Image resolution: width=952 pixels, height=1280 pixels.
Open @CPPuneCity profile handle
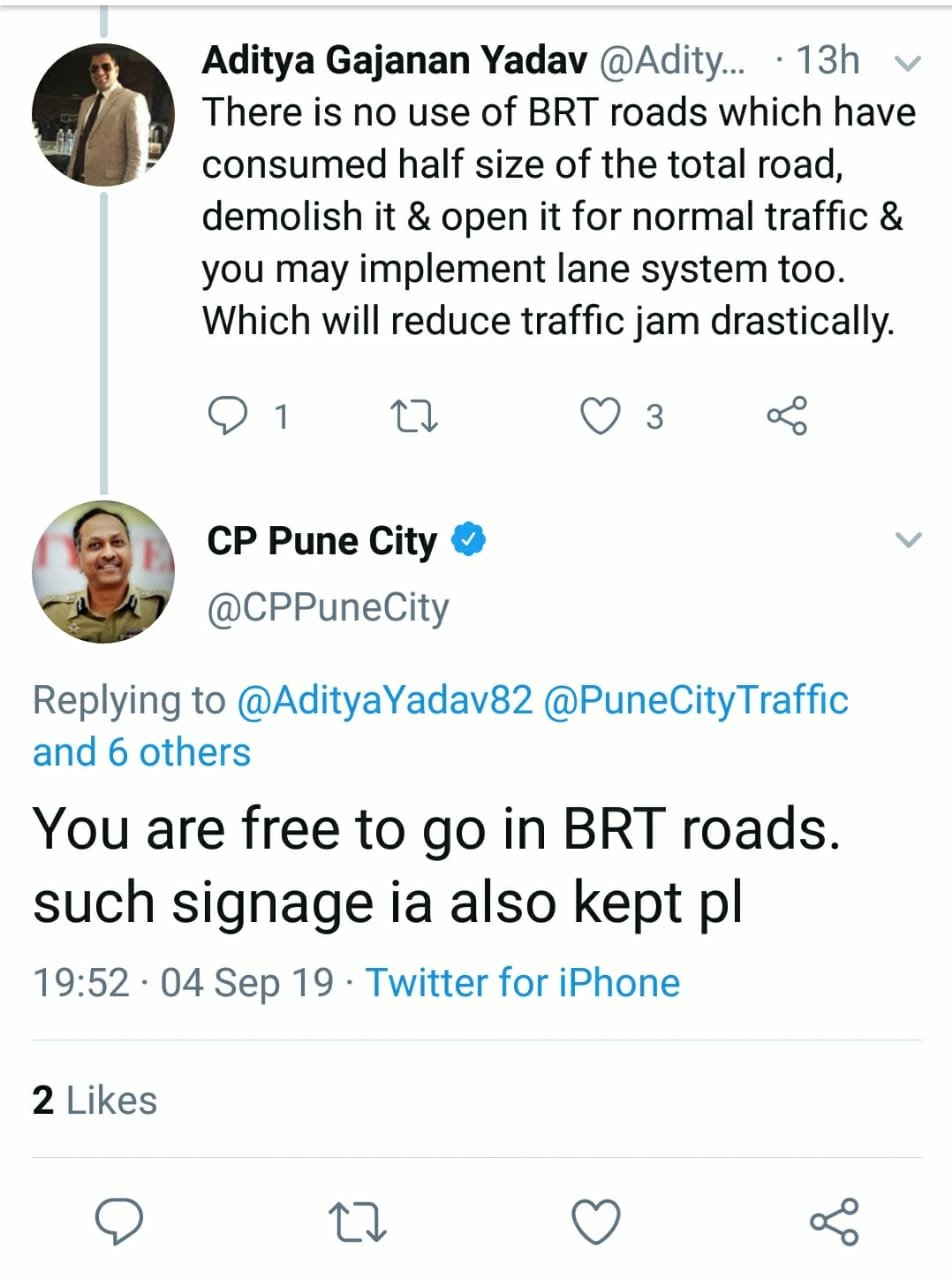(x=328, y=605)
